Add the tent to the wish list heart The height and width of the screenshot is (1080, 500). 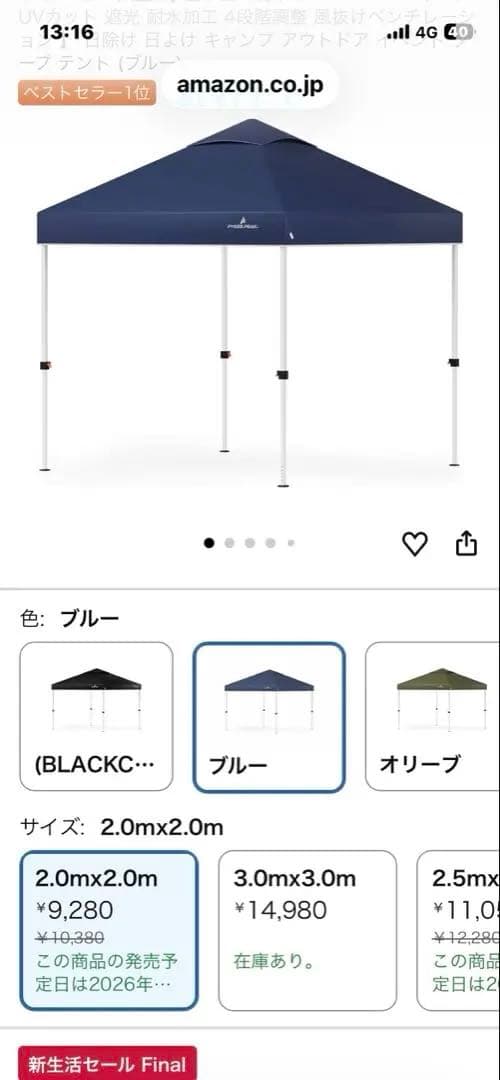pyautogui.click(x=415, y=544)
